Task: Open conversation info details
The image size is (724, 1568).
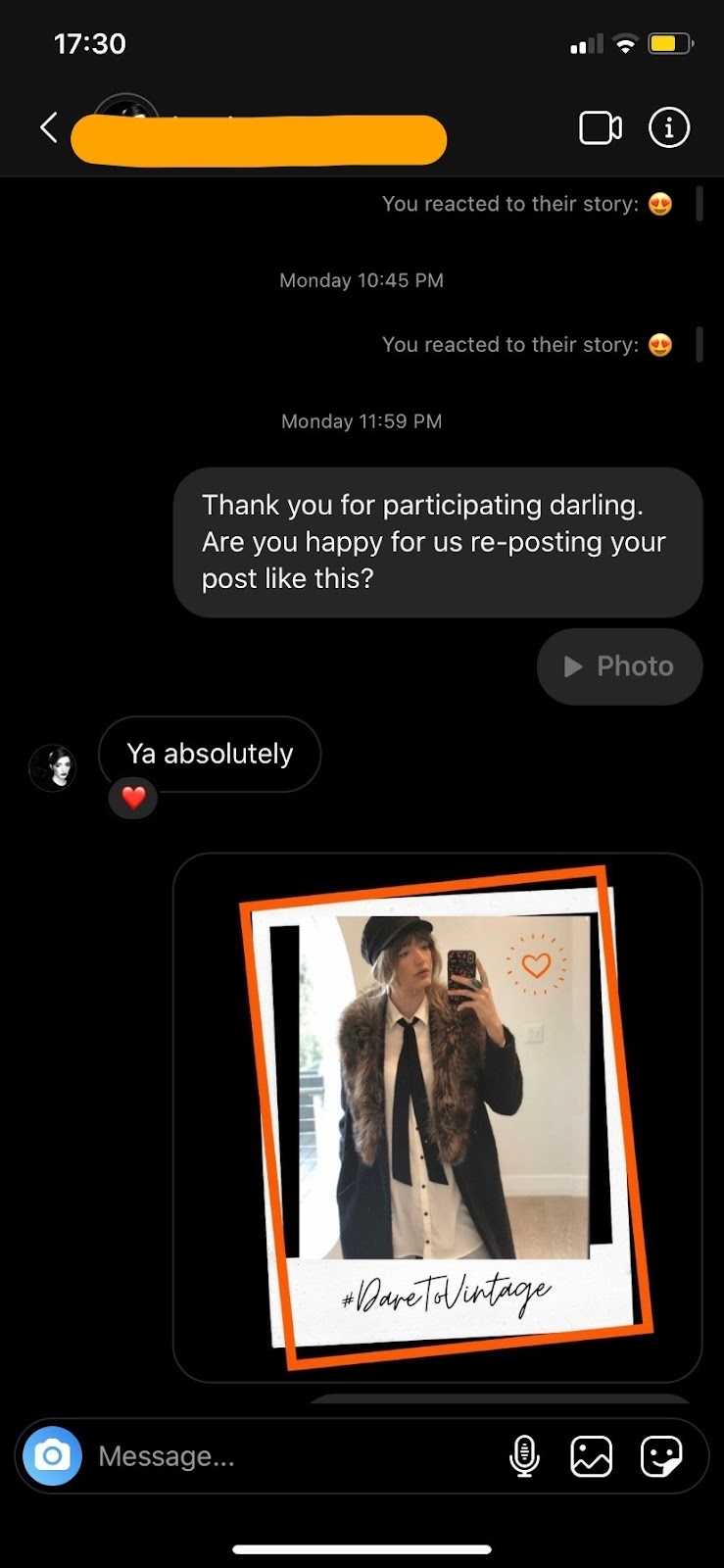Action: [669, 127]
